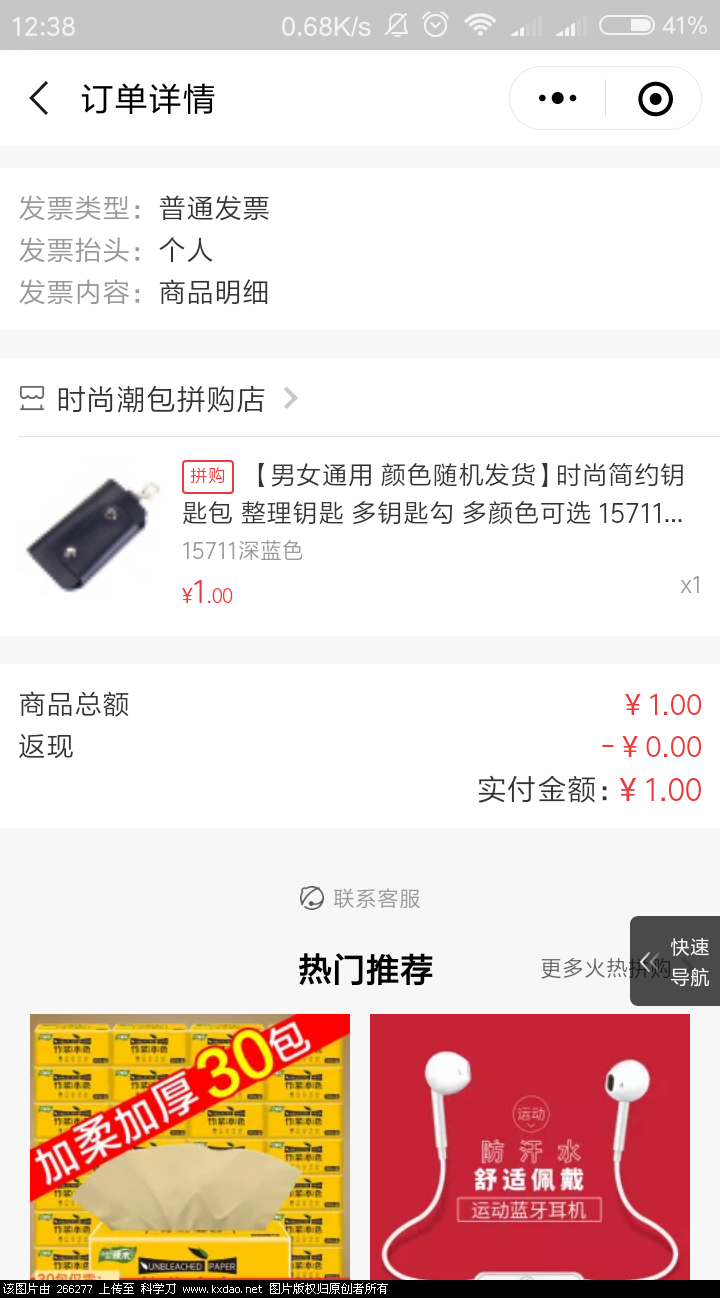Expand the 时尚潮包拼购店 store page via chevron
This screenshot has height=1298, width=720.
pyautogui.click(x=290, y=398)
